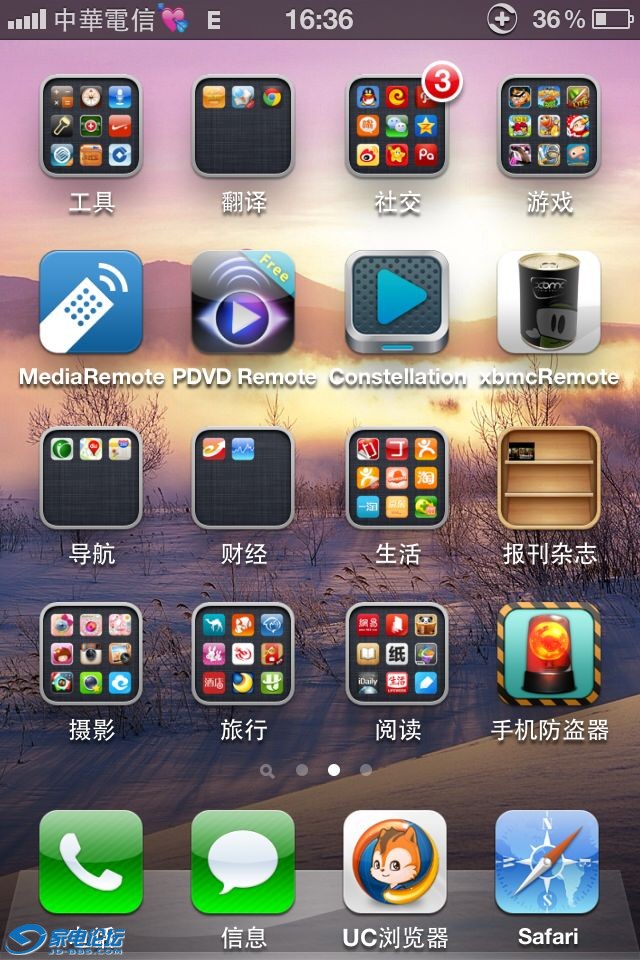Open the 社交 folder with badge

click(x=397, y=126)
